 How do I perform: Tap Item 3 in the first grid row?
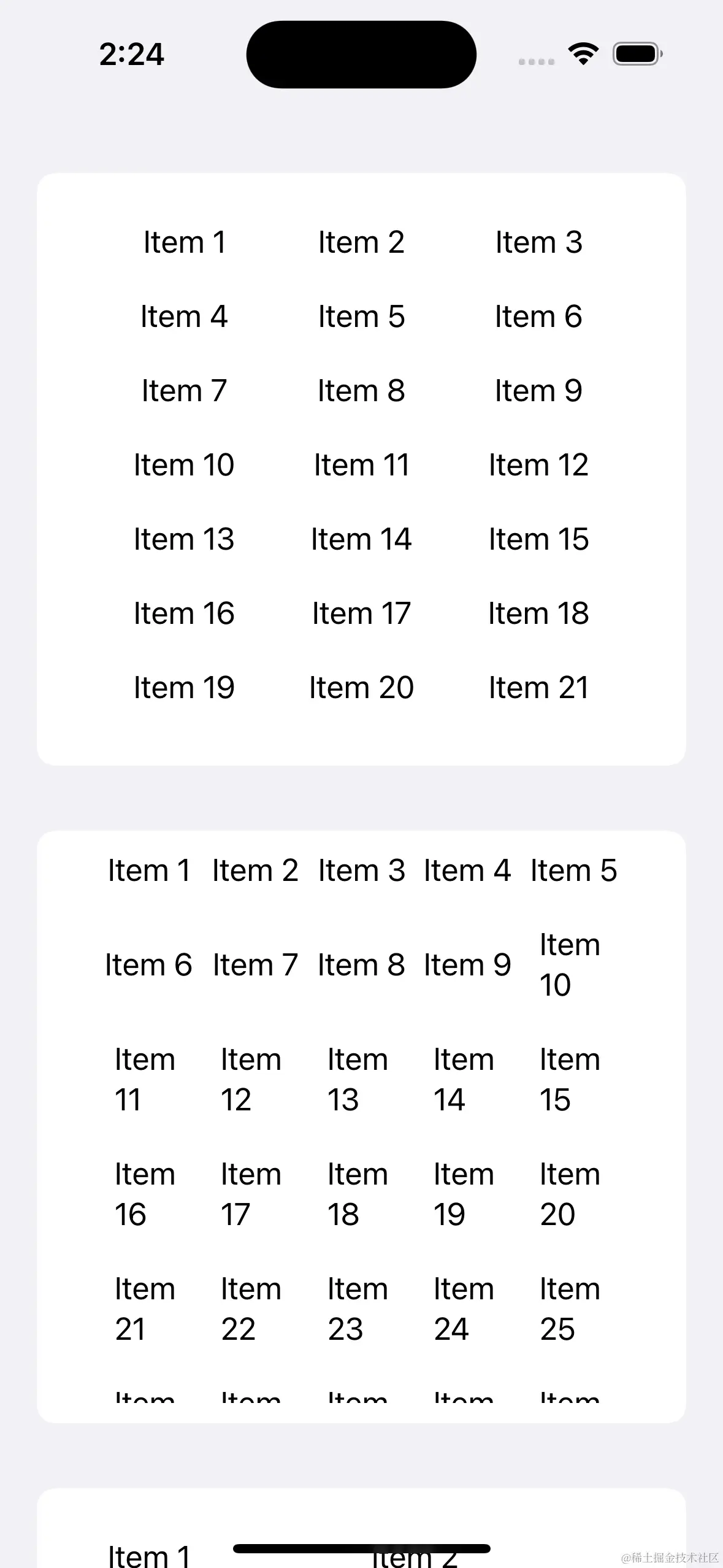pos(539,242)
